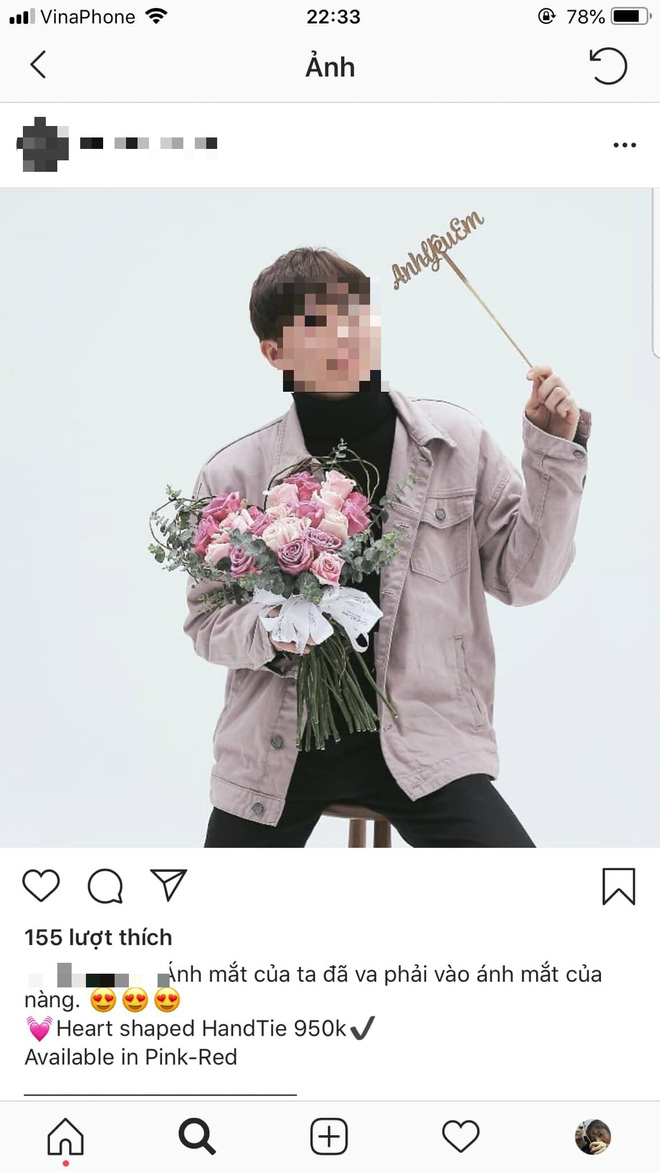Switch to the Search tab
Screen dimensions: 660x1173
pos(197,1136)
